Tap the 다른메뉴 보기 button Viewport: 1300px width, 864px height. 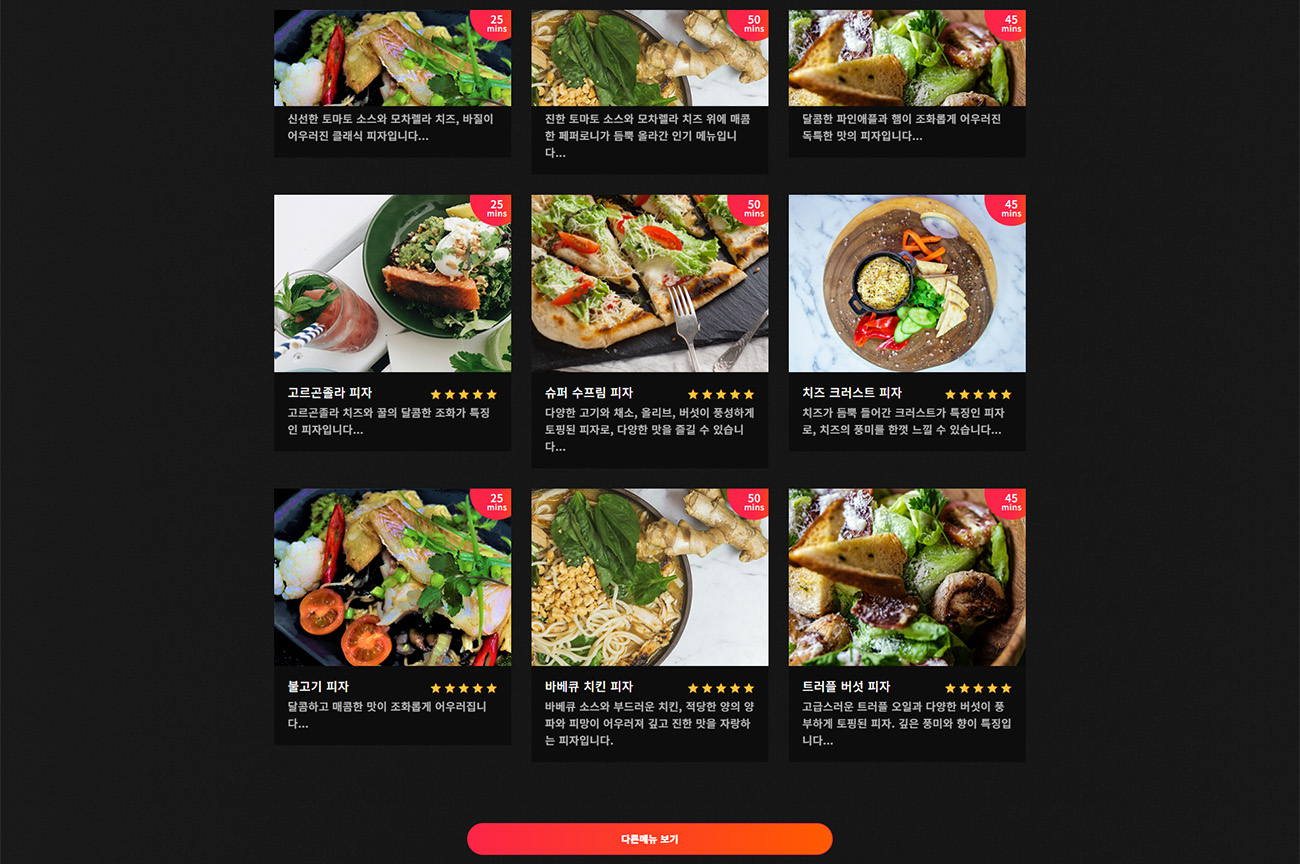(x=649, y=839)
